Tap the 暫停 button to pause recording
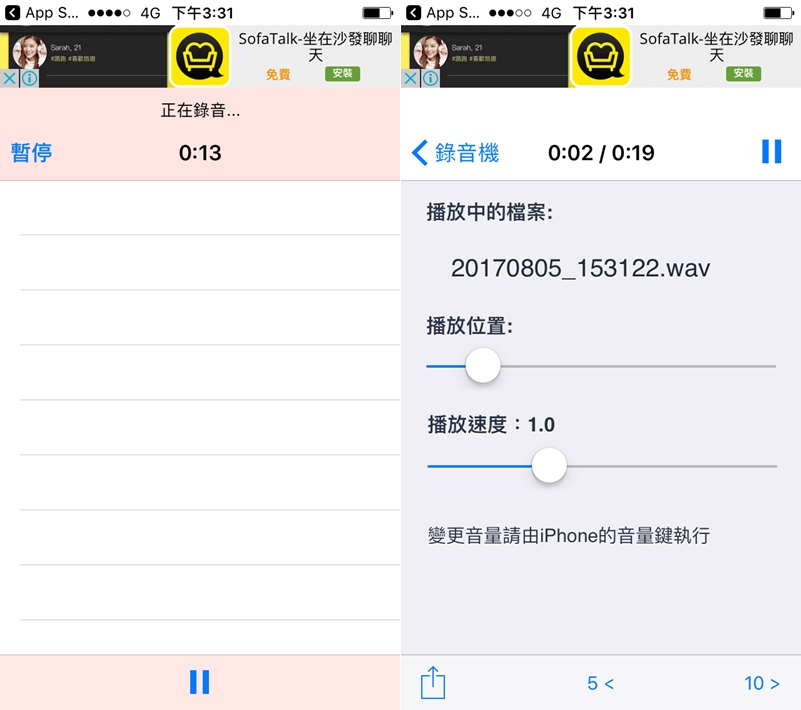The height and width of the screenshot is (710, 801). point(32,153)
